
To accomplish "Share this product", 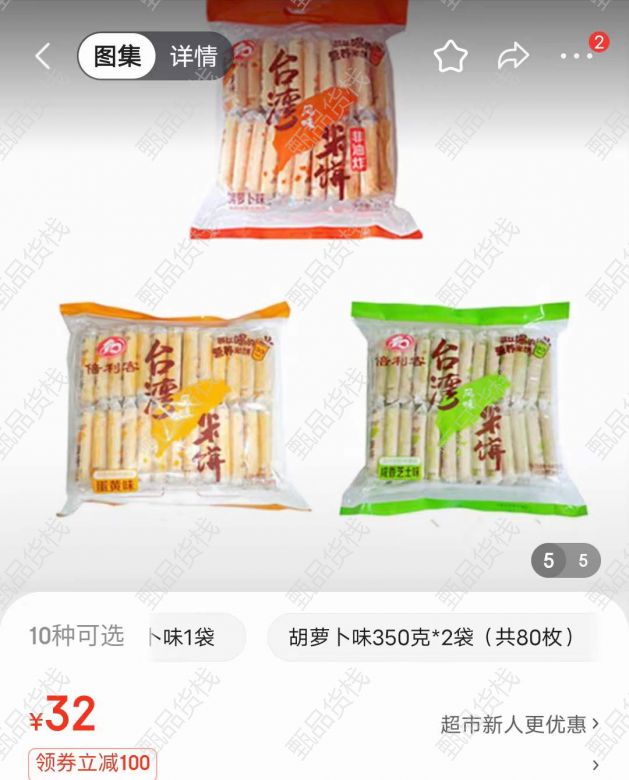I will 513,57.
